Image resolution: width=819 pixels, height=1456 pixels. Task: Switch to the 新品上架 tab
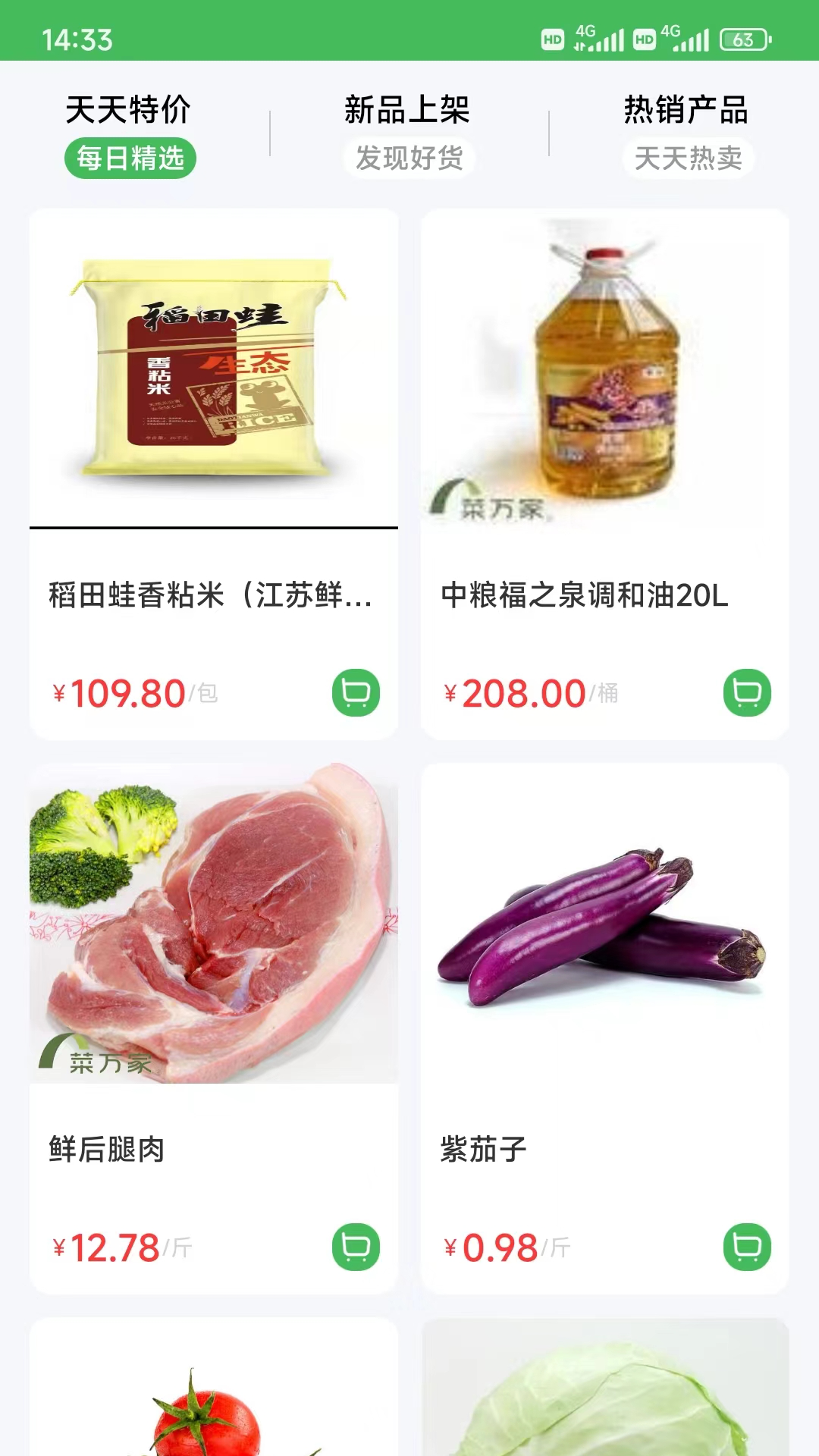click(409, 110)
